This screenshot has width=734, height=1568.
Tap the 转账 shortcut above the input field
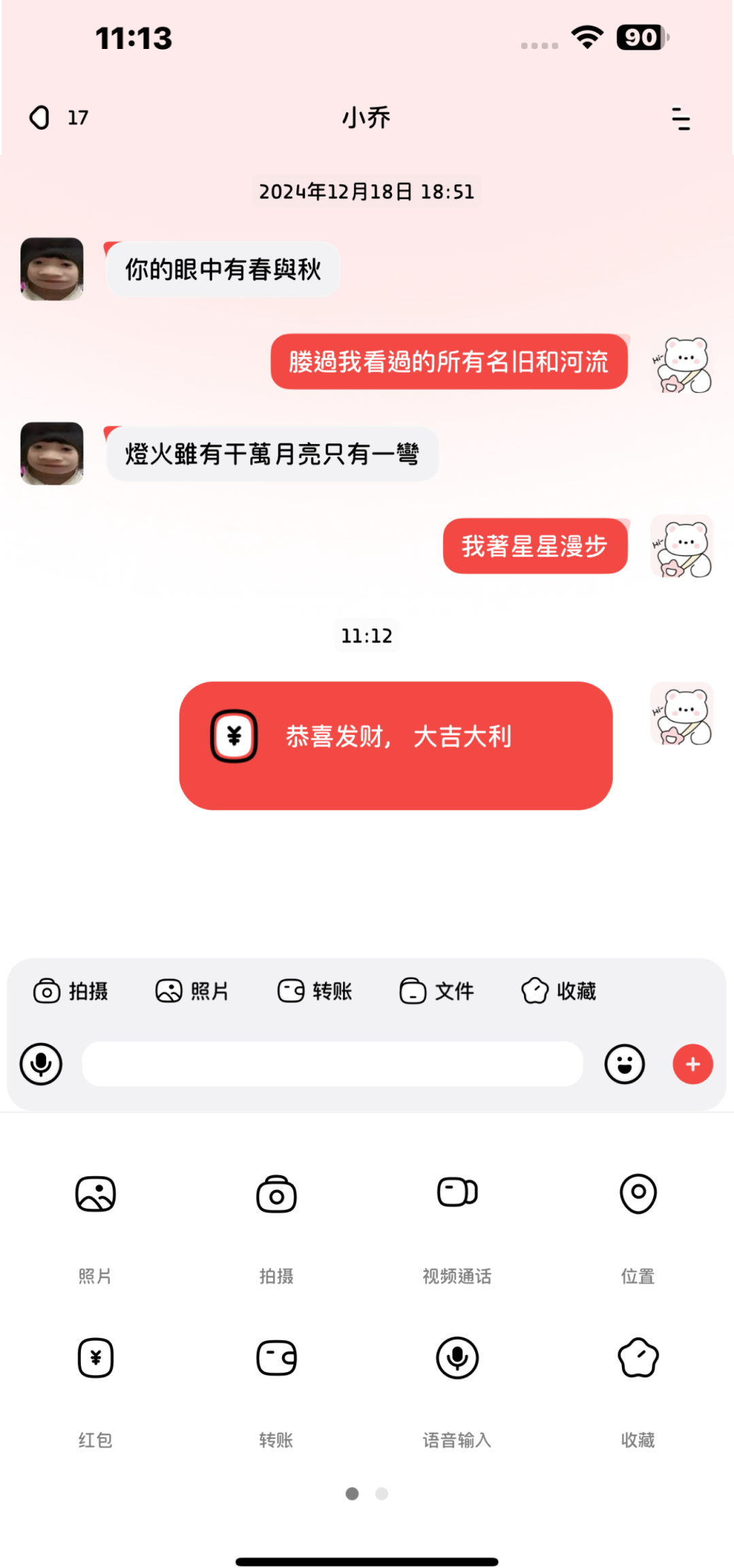(315, 991)
